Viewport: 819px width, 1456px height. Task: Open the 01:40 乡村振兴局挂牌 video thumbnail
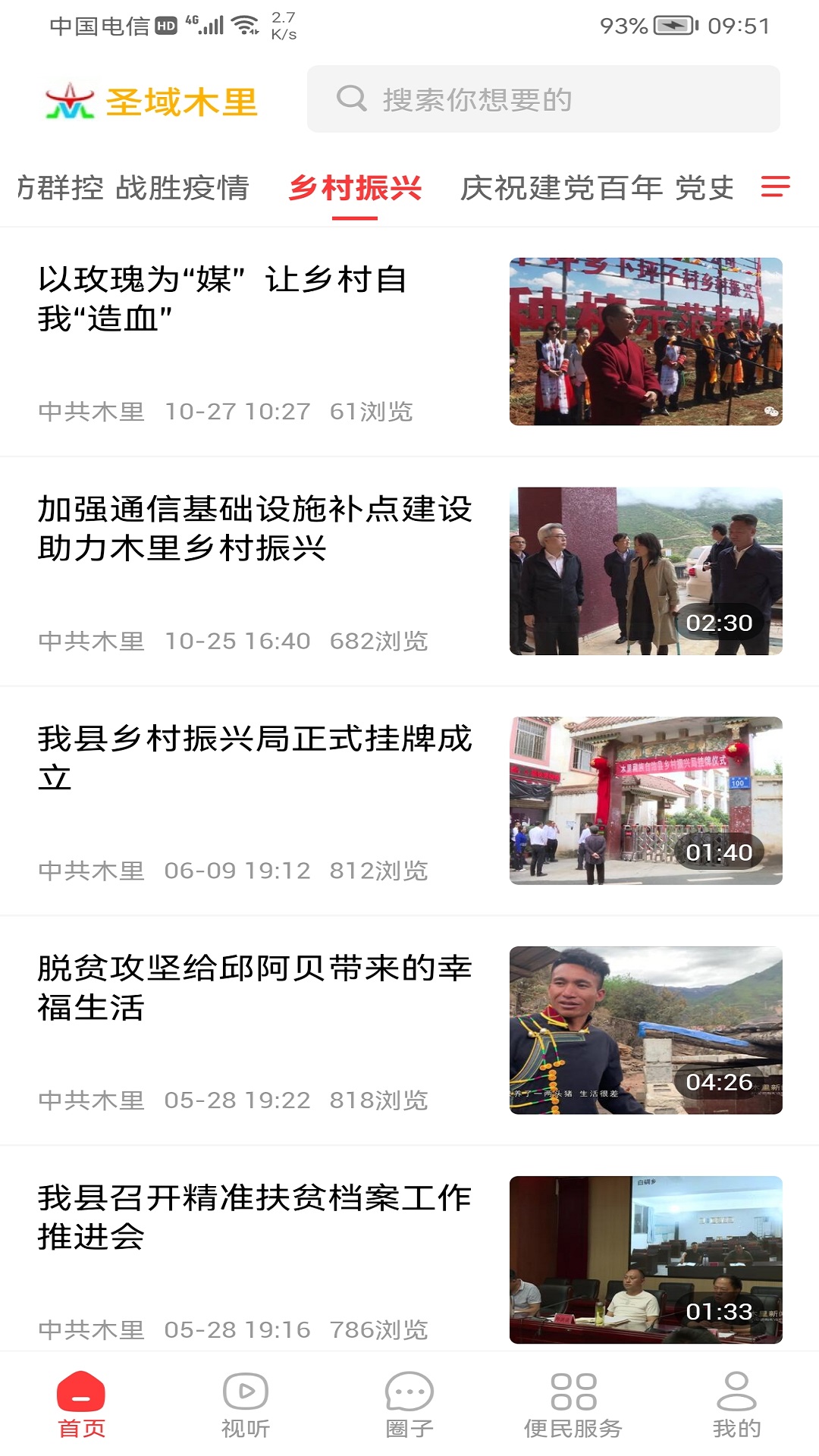[645, 800]
